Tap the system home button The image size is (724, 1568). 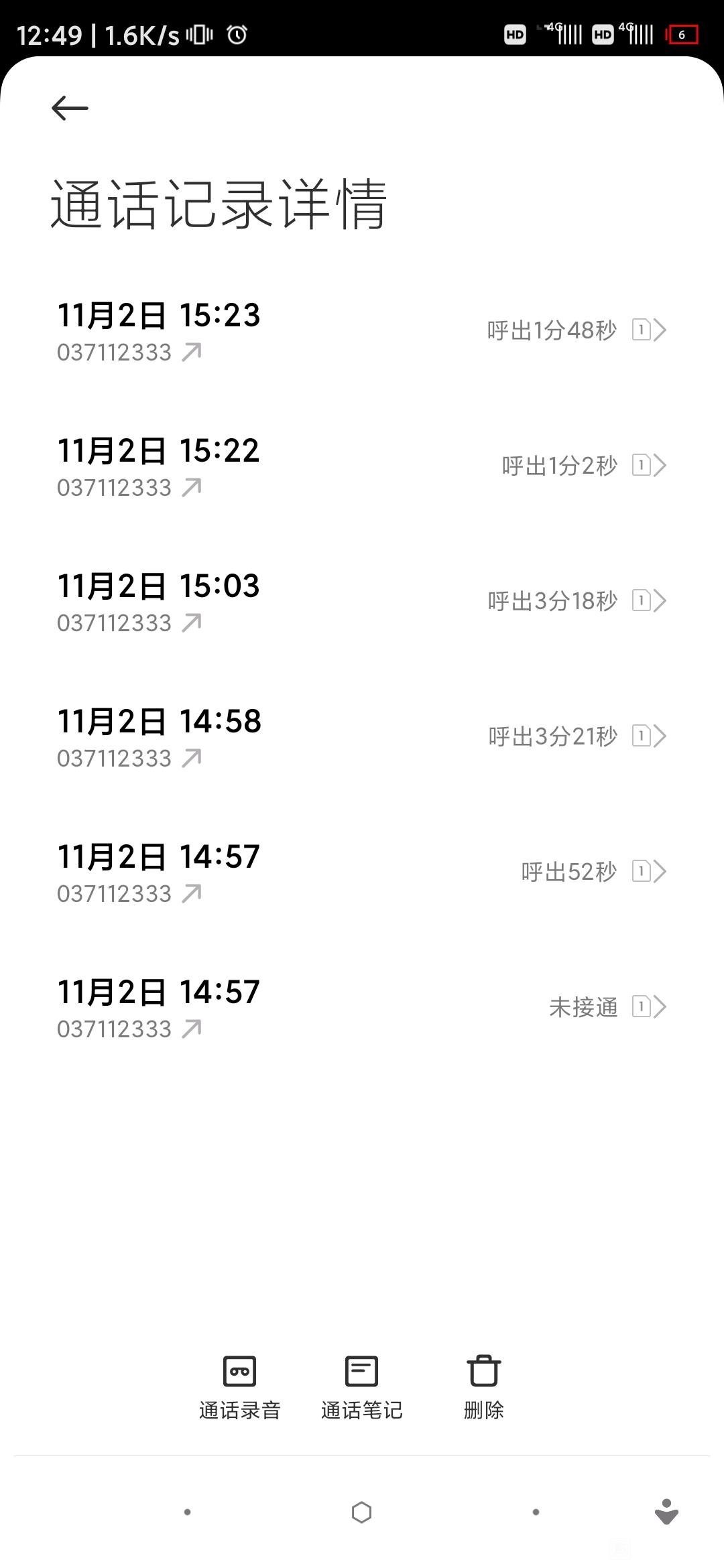361,1512
